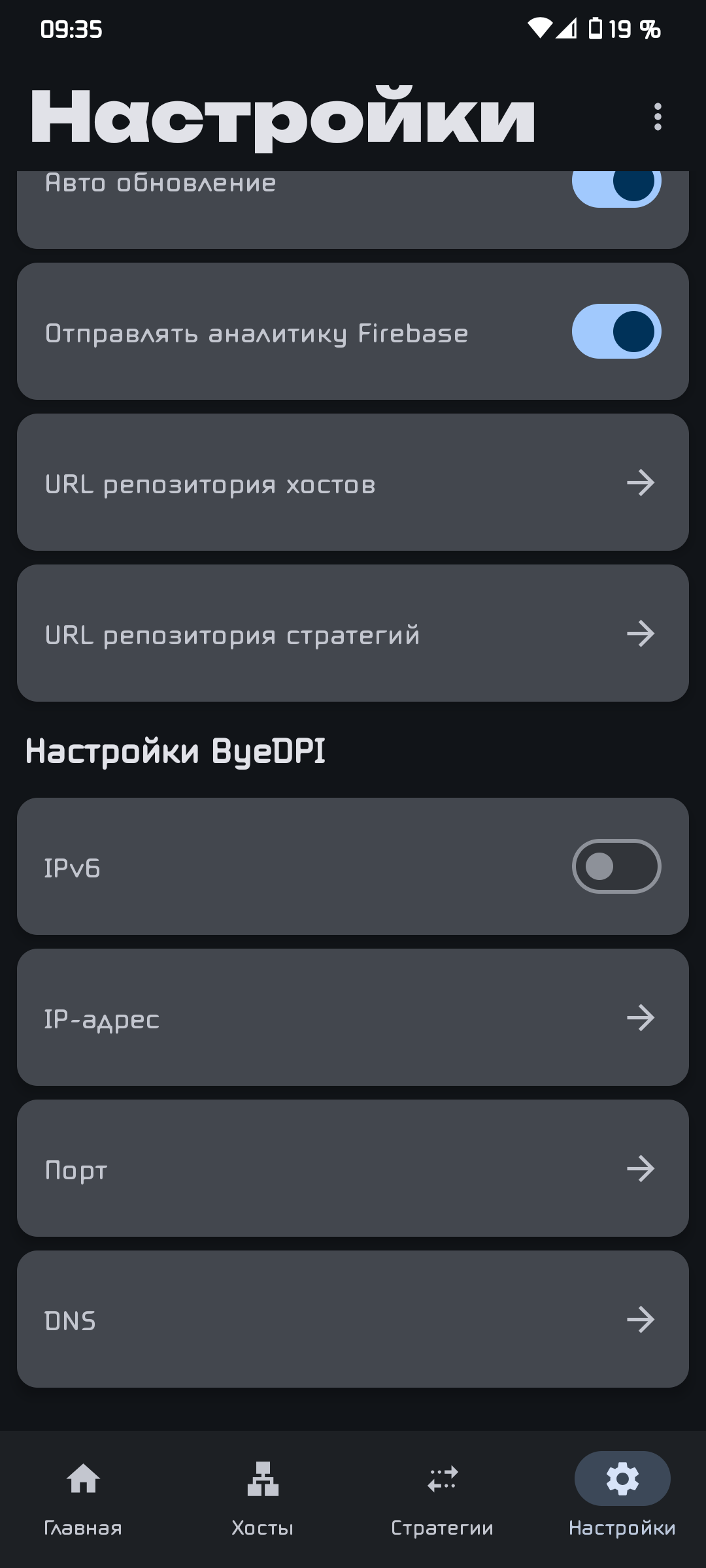Screen dimensions: 706x1568
Task: Enable the IPv6 switch
Action: [616, 866]
